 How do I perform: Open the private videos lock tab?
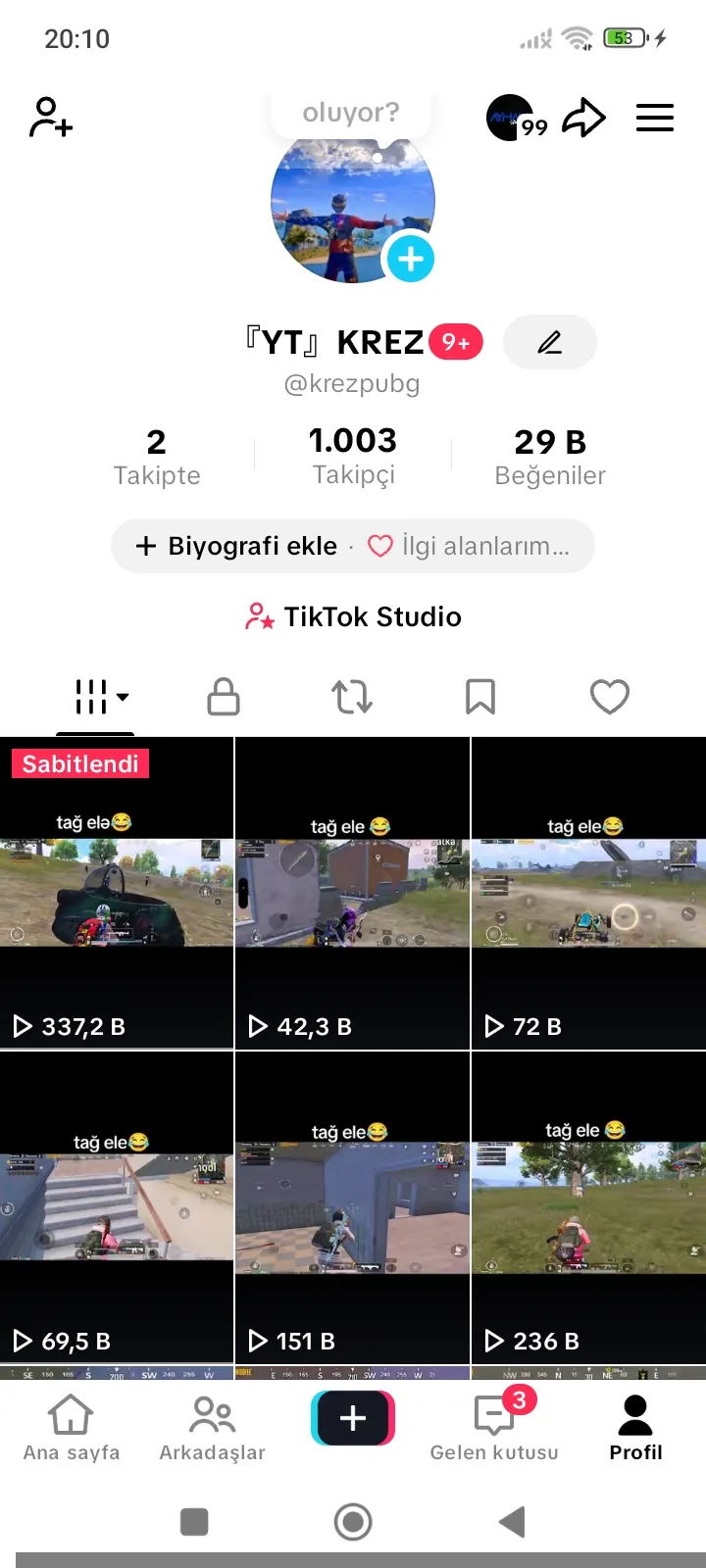coord(223,697)
